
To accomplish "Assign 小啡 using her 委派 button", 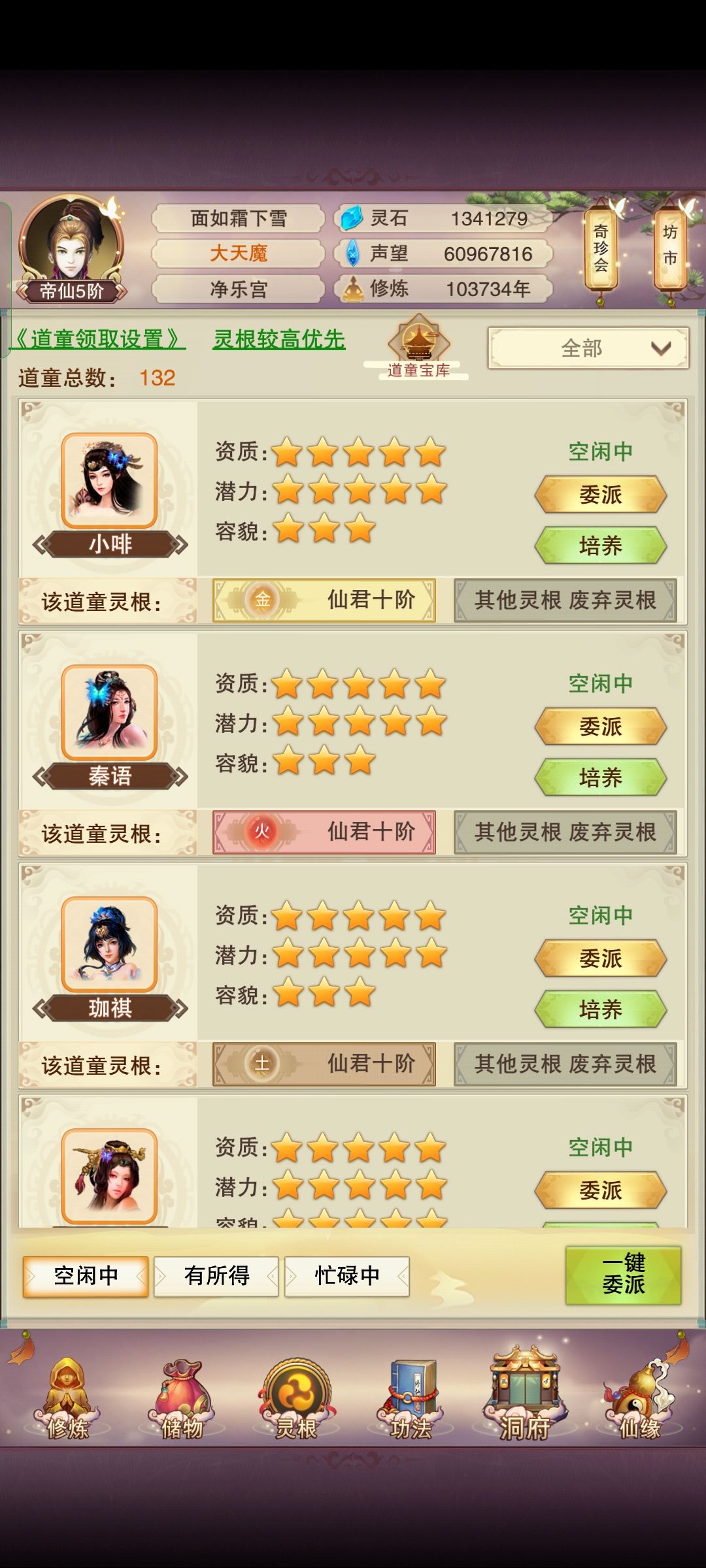I will [x=601, y=495].
